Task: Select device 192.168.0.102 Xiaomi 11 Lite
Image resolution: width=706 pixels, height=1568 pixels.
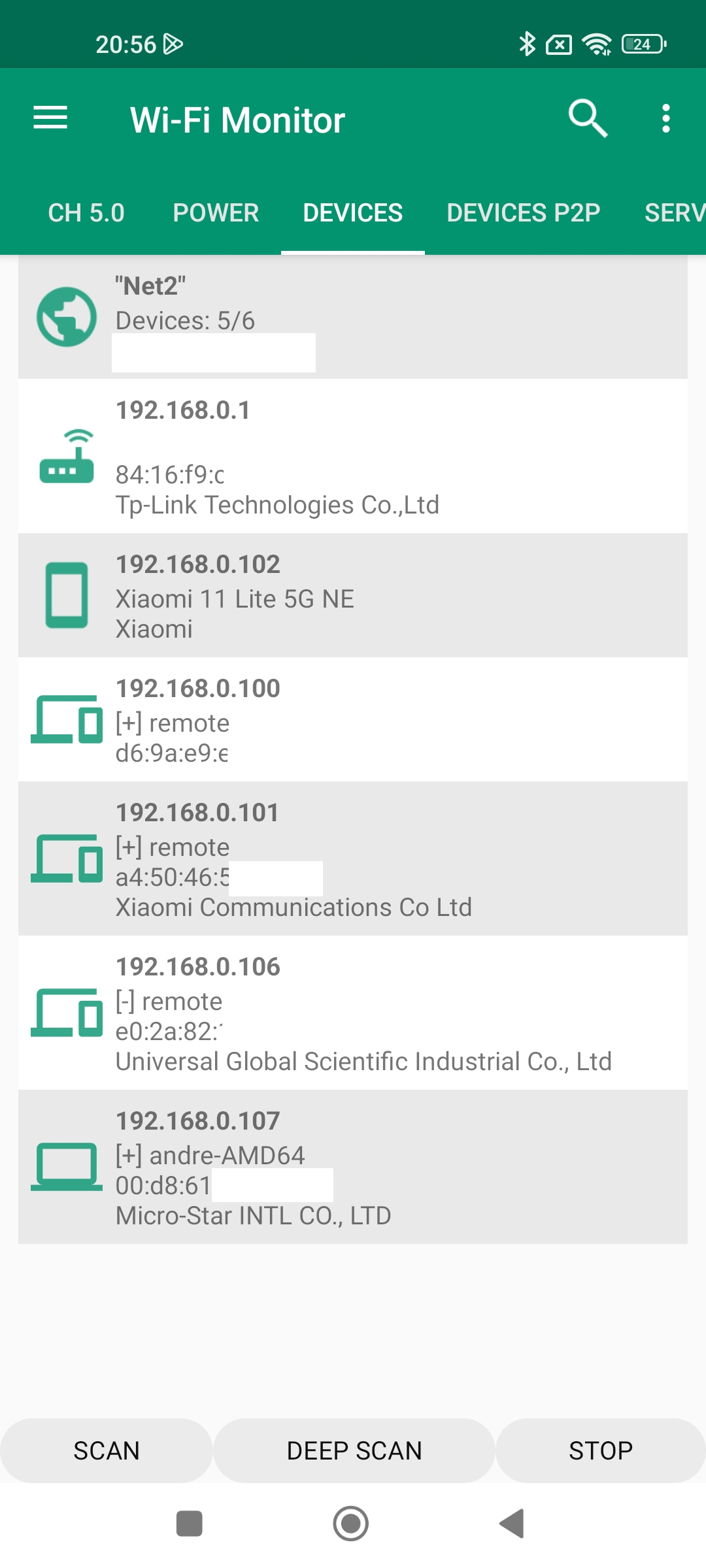Action: pos(353,595)
